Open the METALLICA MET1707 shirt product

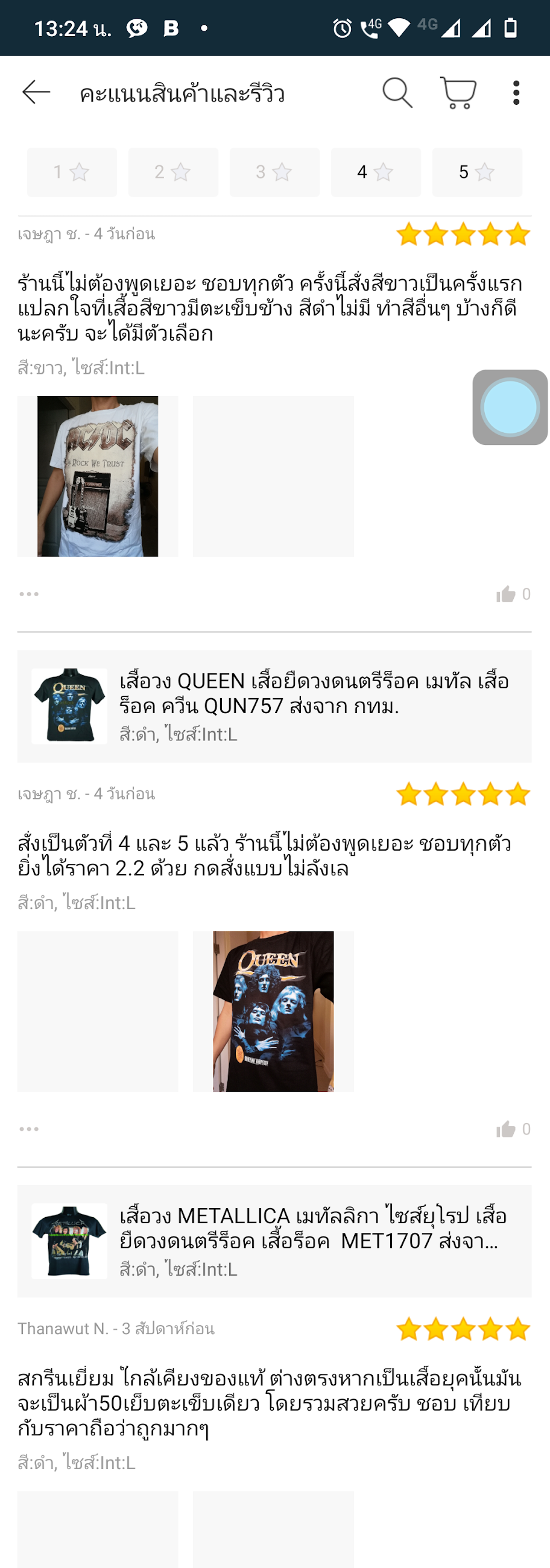[x=274, y=1241]
